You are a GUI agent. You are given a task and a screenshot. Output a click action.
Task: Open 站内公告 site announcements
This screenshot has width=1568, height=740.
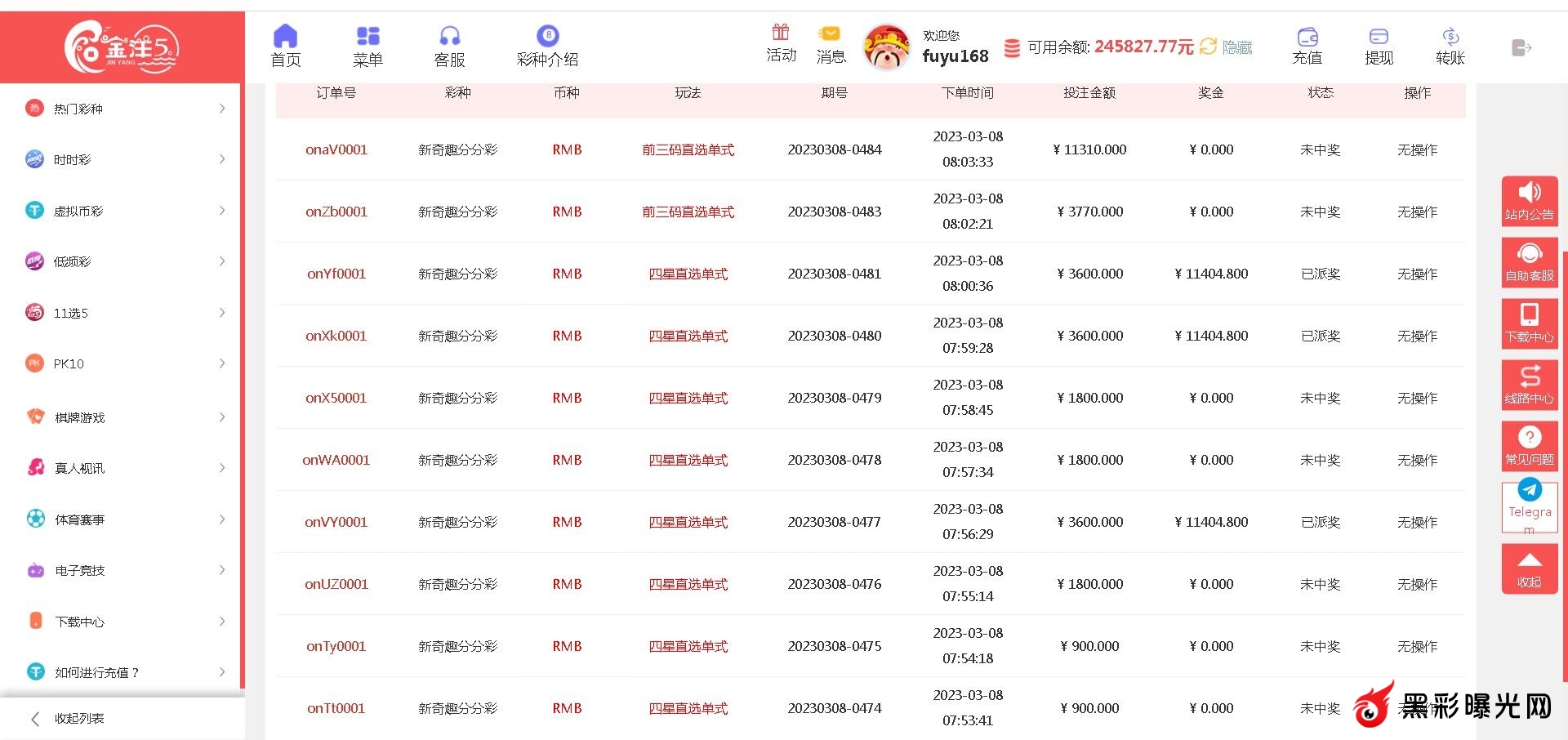tap(1529, 201)
